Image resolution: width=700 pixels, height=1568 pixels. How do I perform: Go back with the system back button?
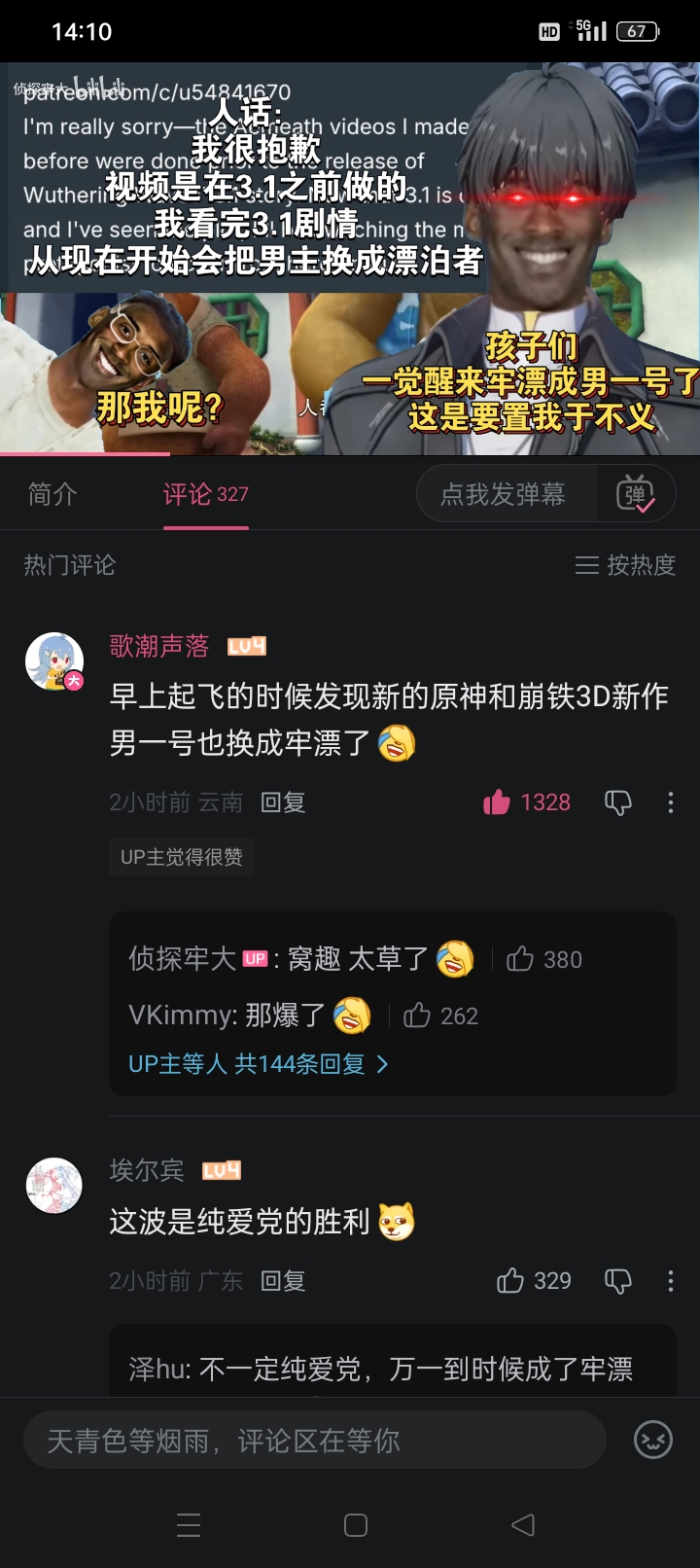pyautogui.click(x=523, y=1524)
